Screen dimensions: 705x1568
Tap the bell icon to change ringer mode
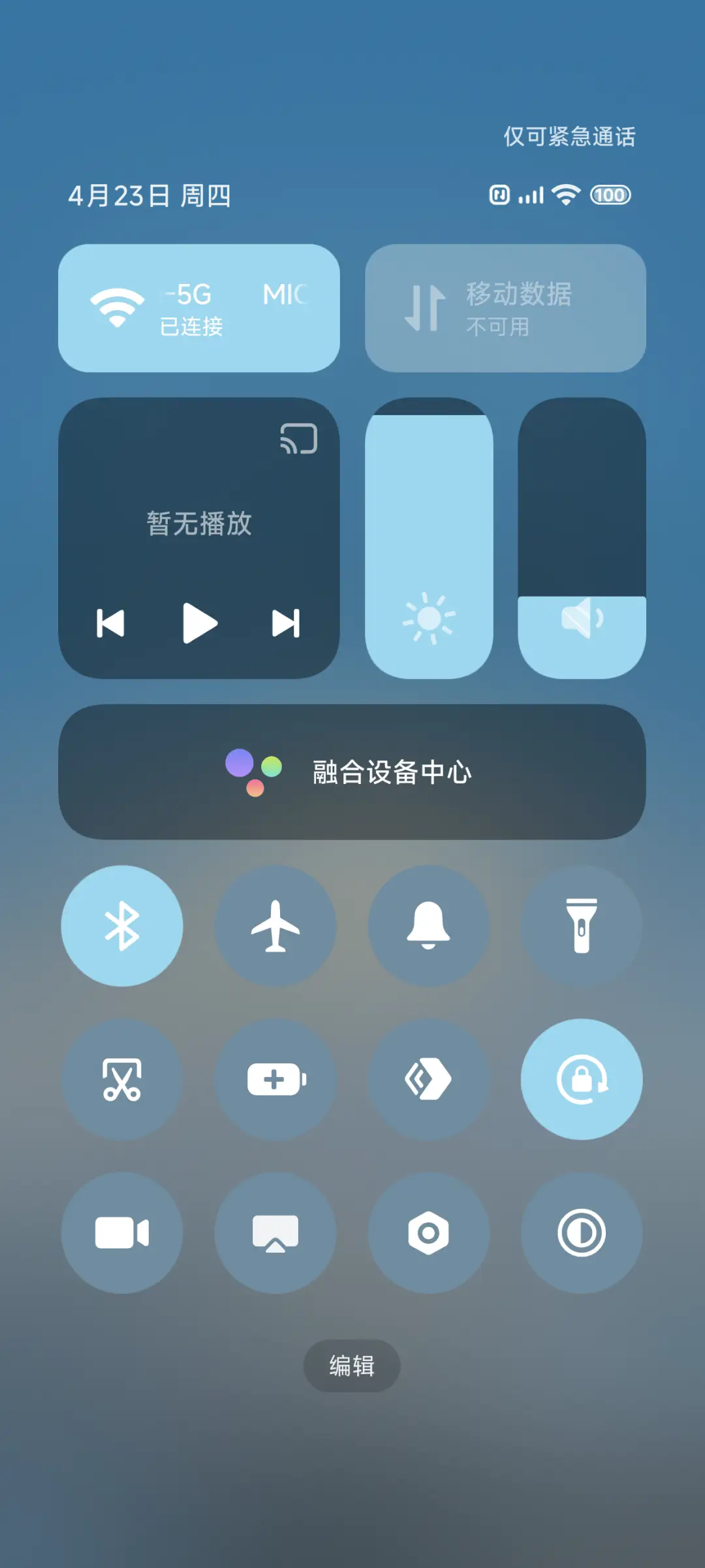click(428, 927)
